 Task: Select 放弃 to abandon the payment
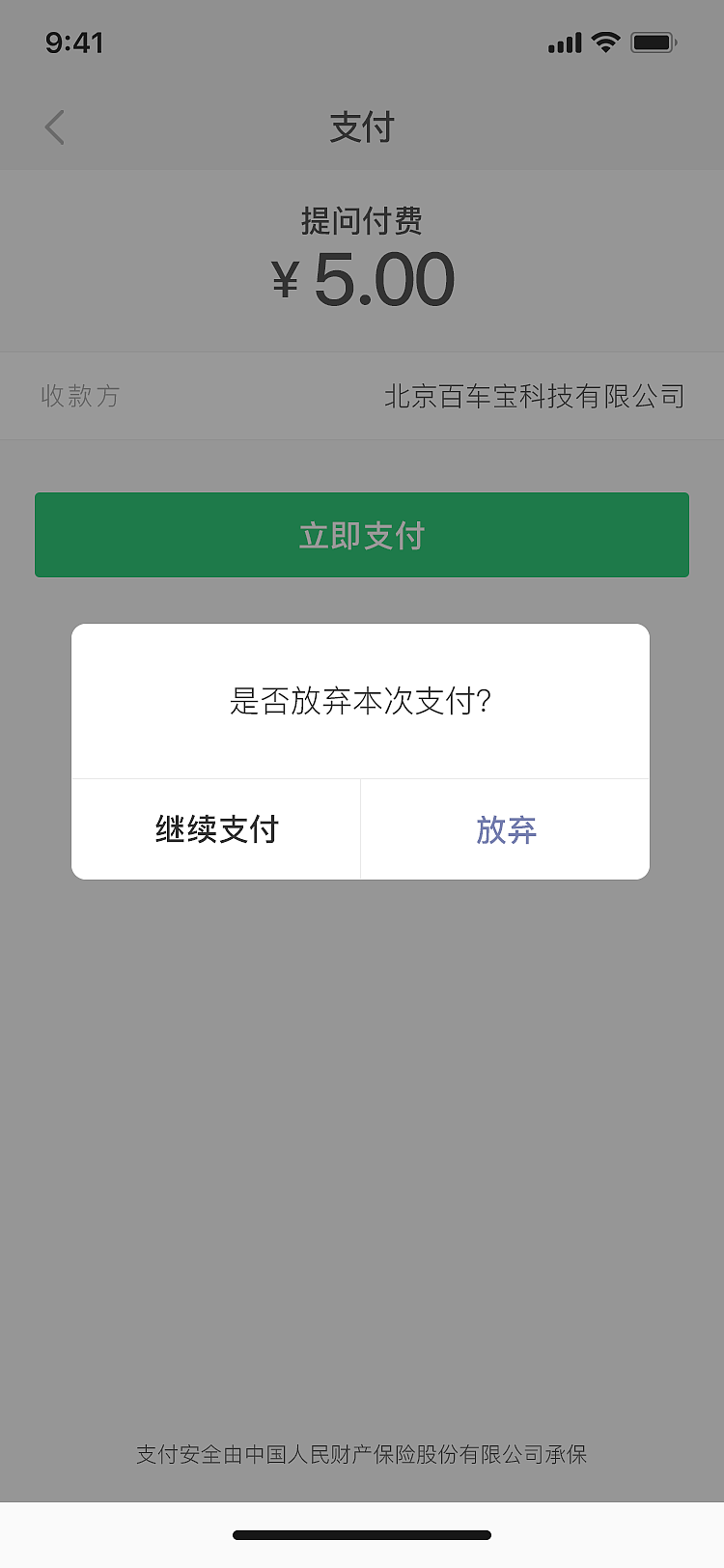pyautogui.click(x=505, y=829)
